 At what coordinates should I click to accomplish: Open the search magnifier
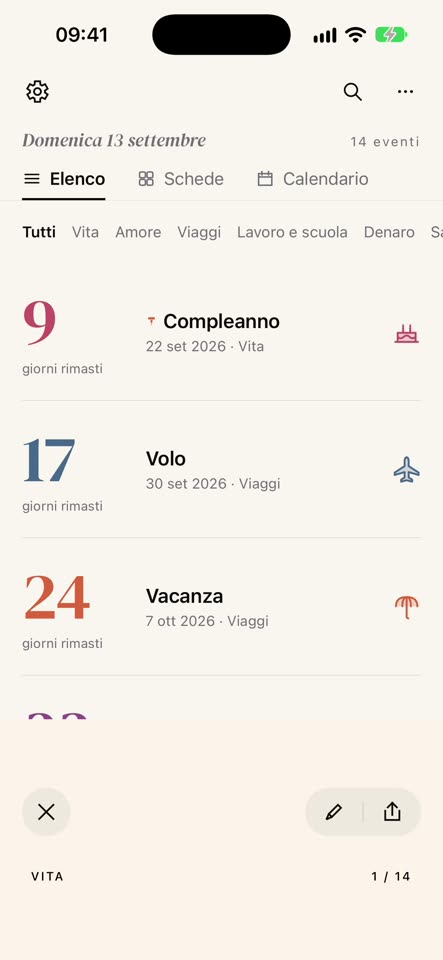pyautogui.click(x=352, y=92)
